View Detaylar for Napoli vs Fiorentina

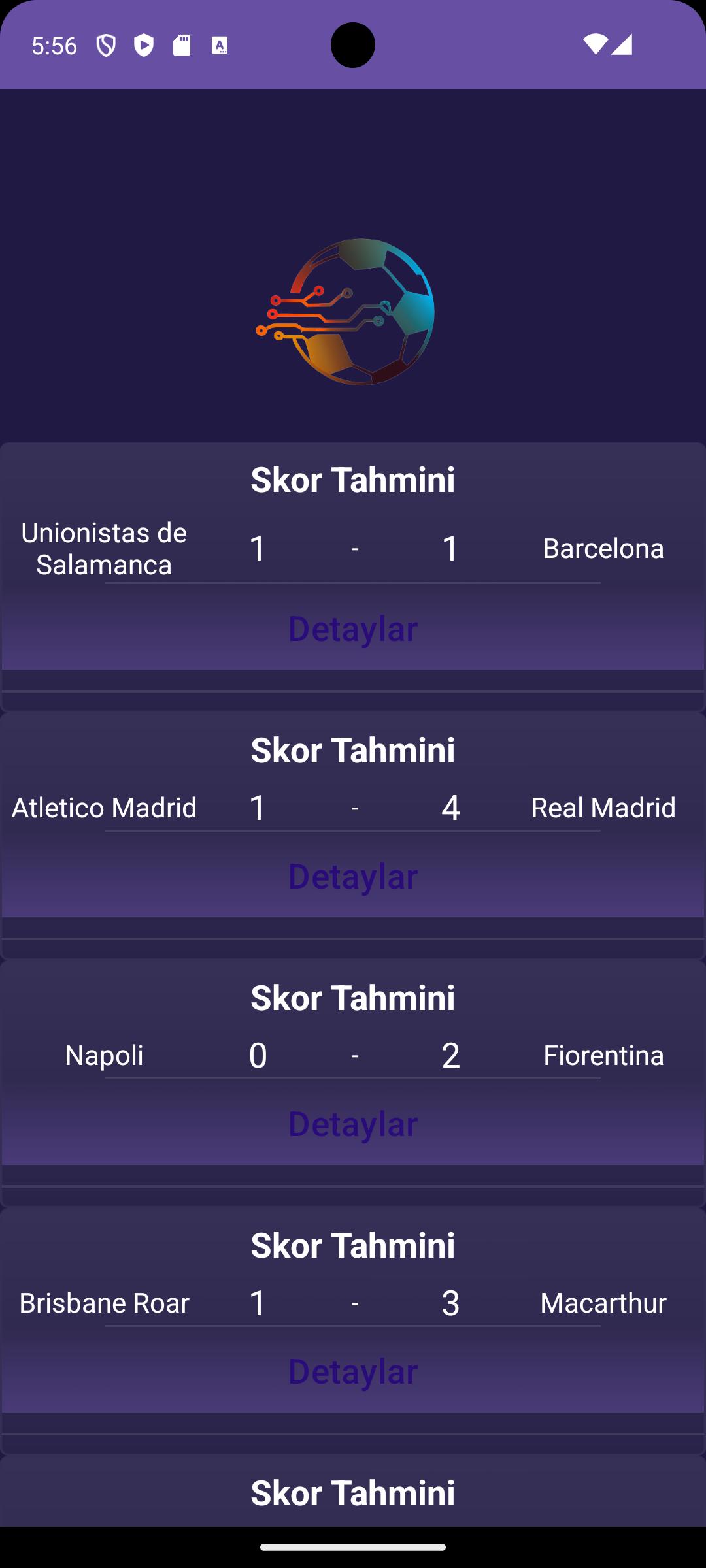(x=353, y=1124)
